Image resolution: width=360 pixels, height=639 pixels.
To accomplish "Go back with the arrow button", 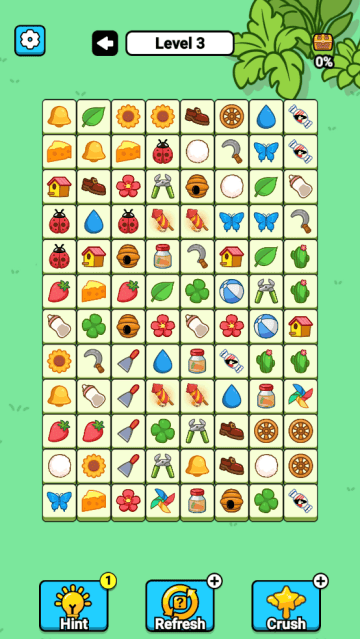I will (x=105, y=43).
